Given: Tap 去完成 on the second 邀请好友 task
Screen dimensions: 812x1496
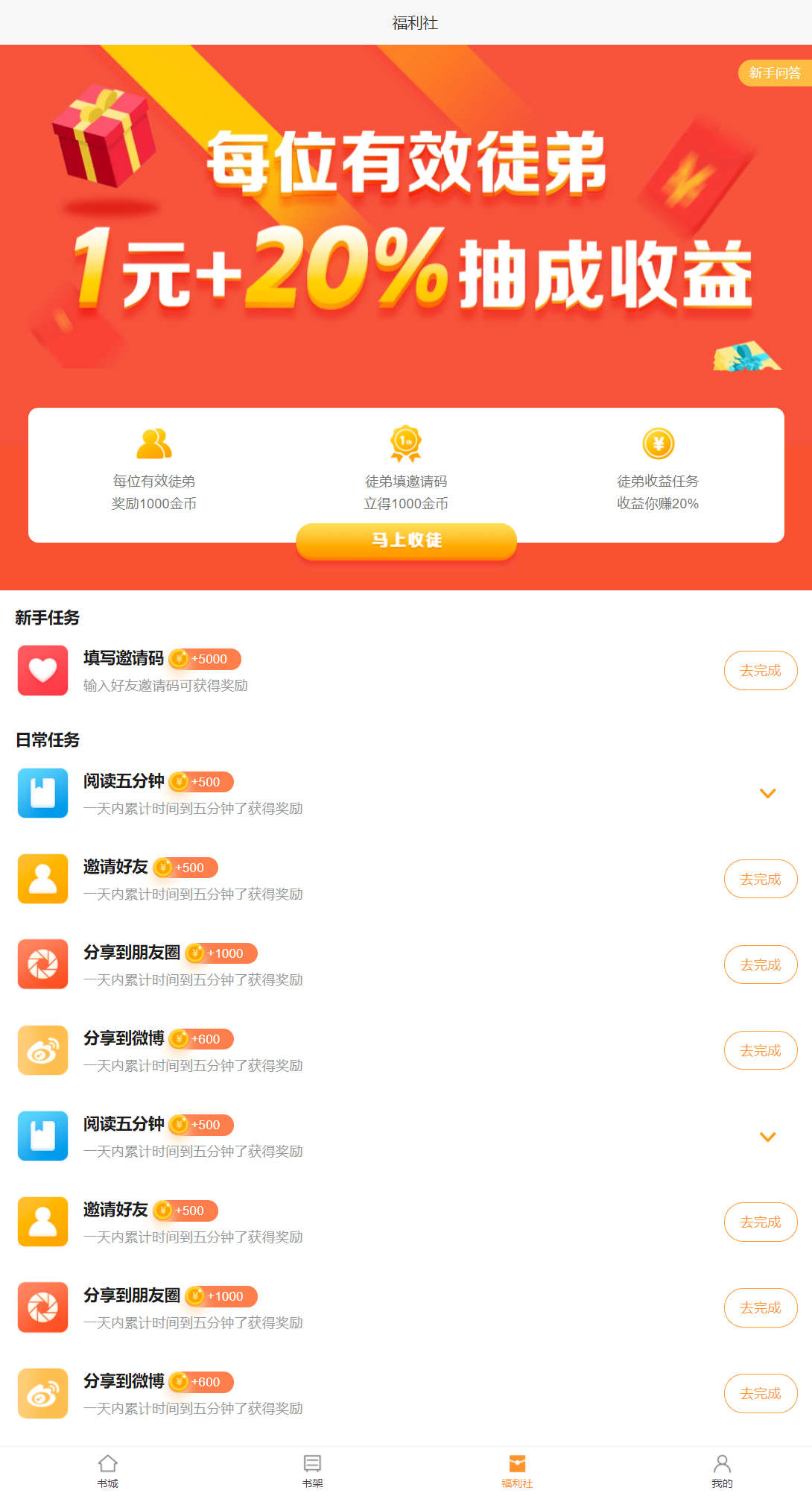Looking at the screenshot, I should pyautogui.click(x=760, y=1222).
